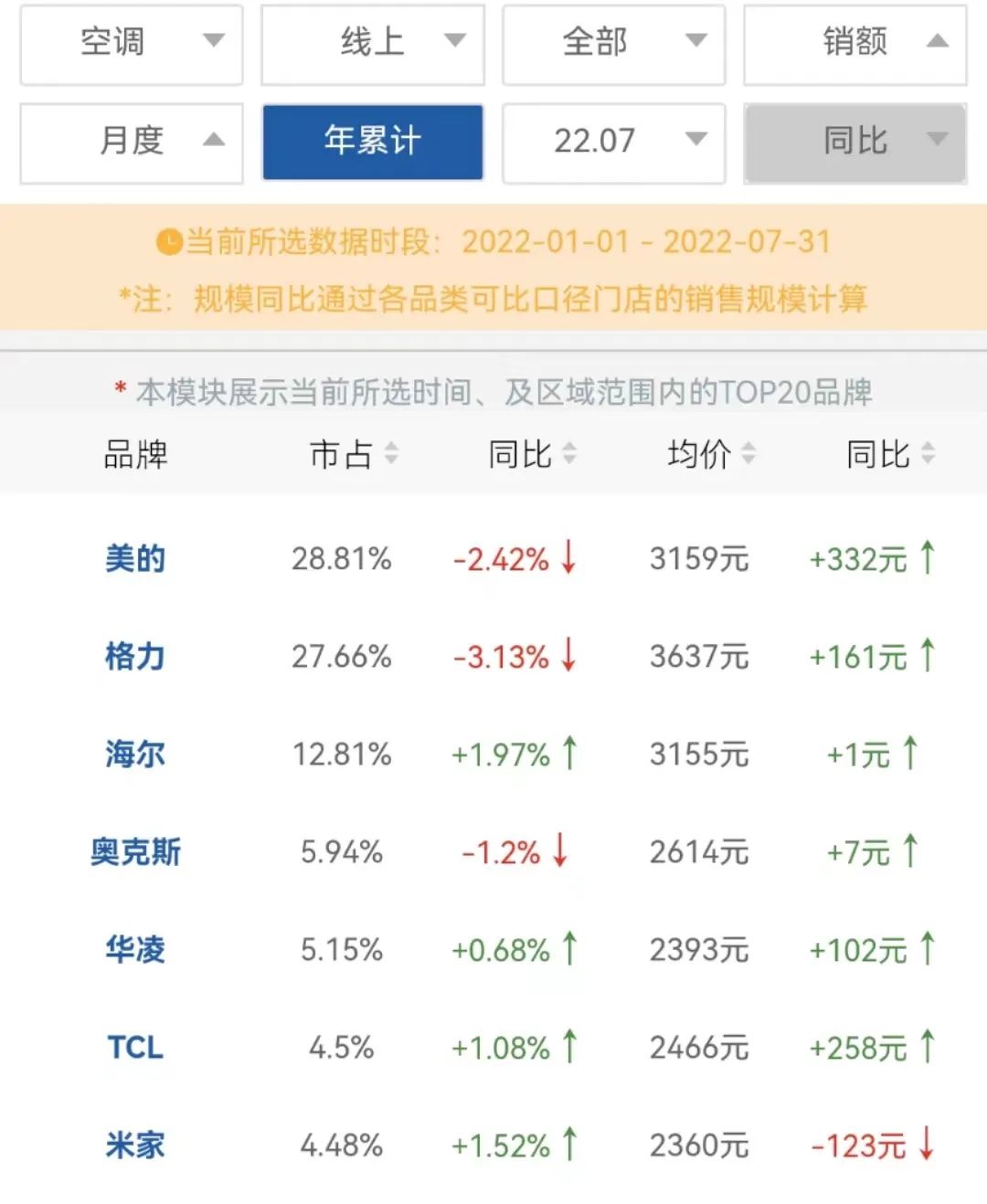Open the 月度 period dropdown
The image size is (987, 1204).
click(x=132, y=142)
